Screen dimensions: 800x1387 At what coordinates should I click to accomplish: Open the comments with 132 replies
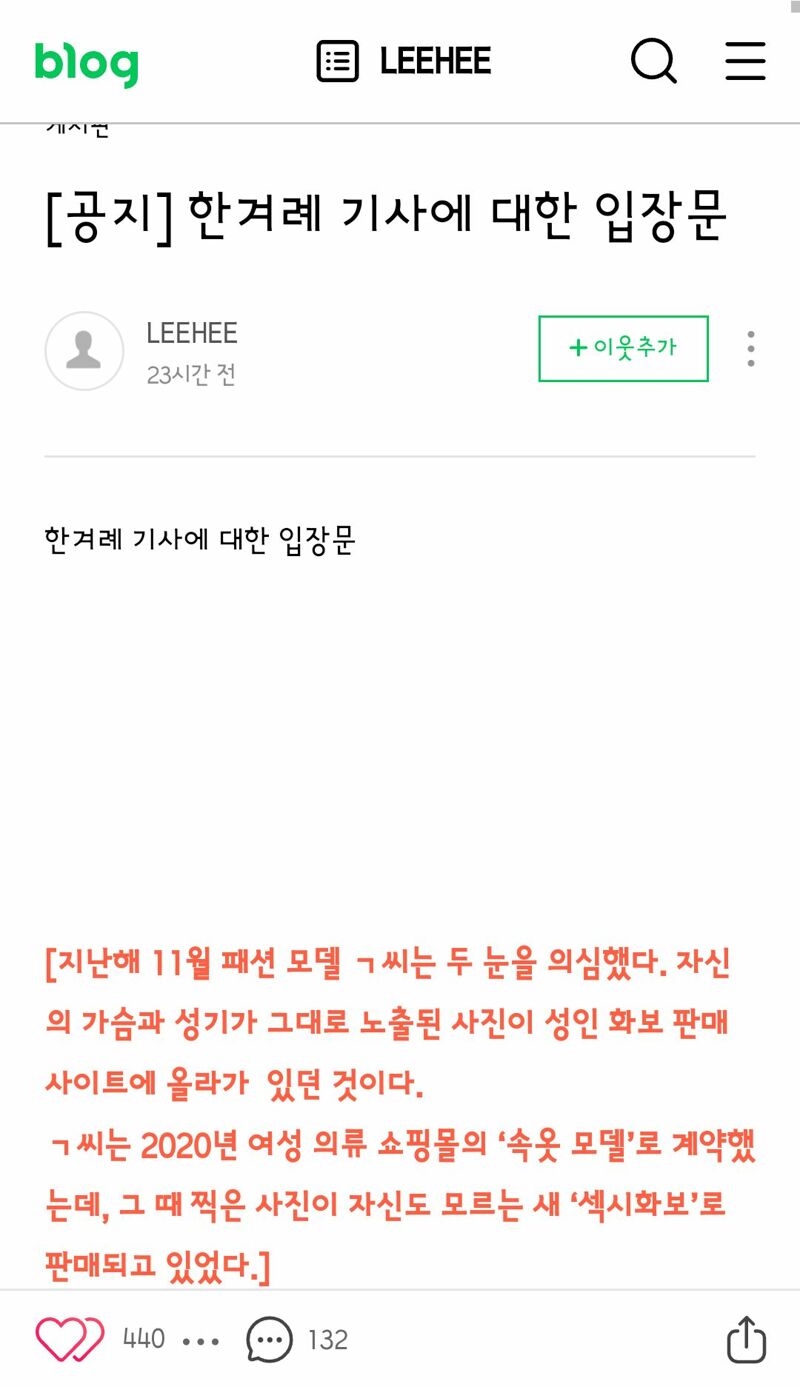297,1339
